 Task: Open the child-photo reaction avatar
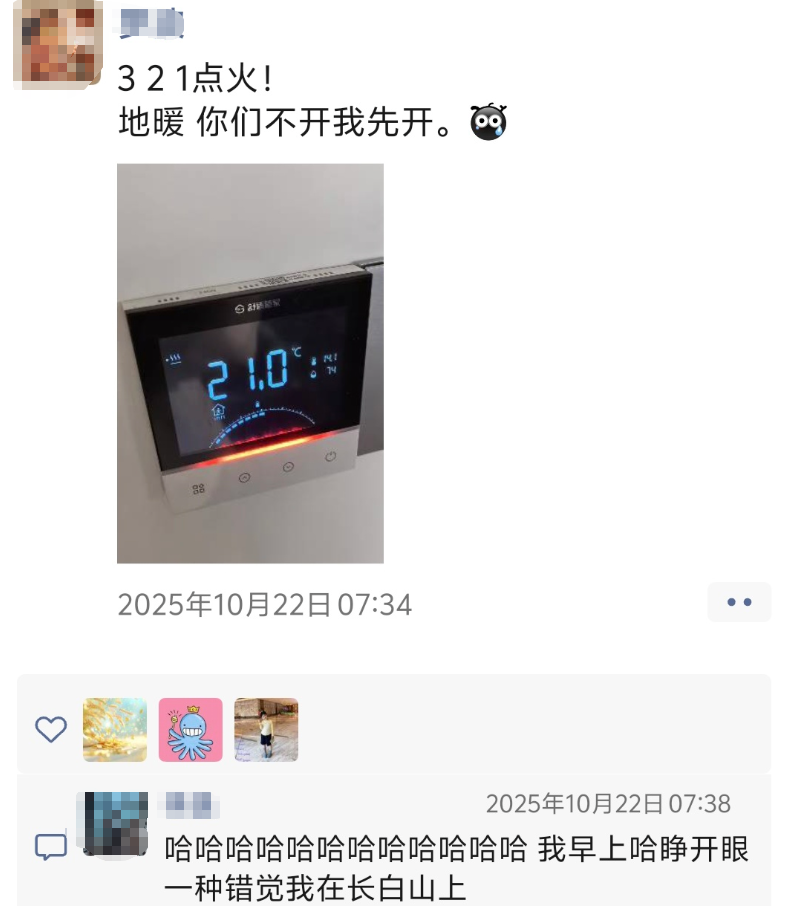[x=266, y=730]
